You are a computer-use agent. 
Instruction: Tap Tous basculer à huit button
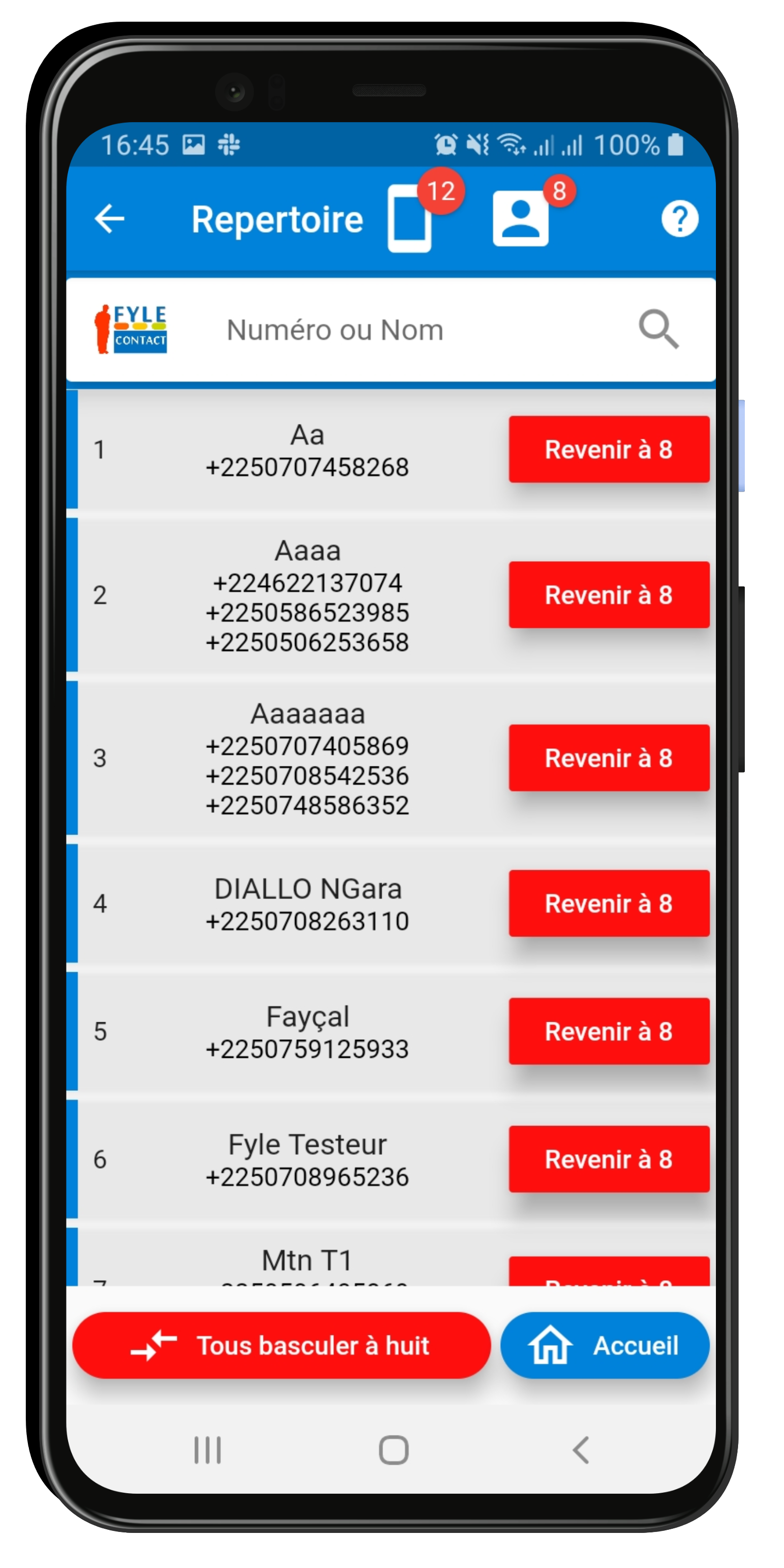281,1345
